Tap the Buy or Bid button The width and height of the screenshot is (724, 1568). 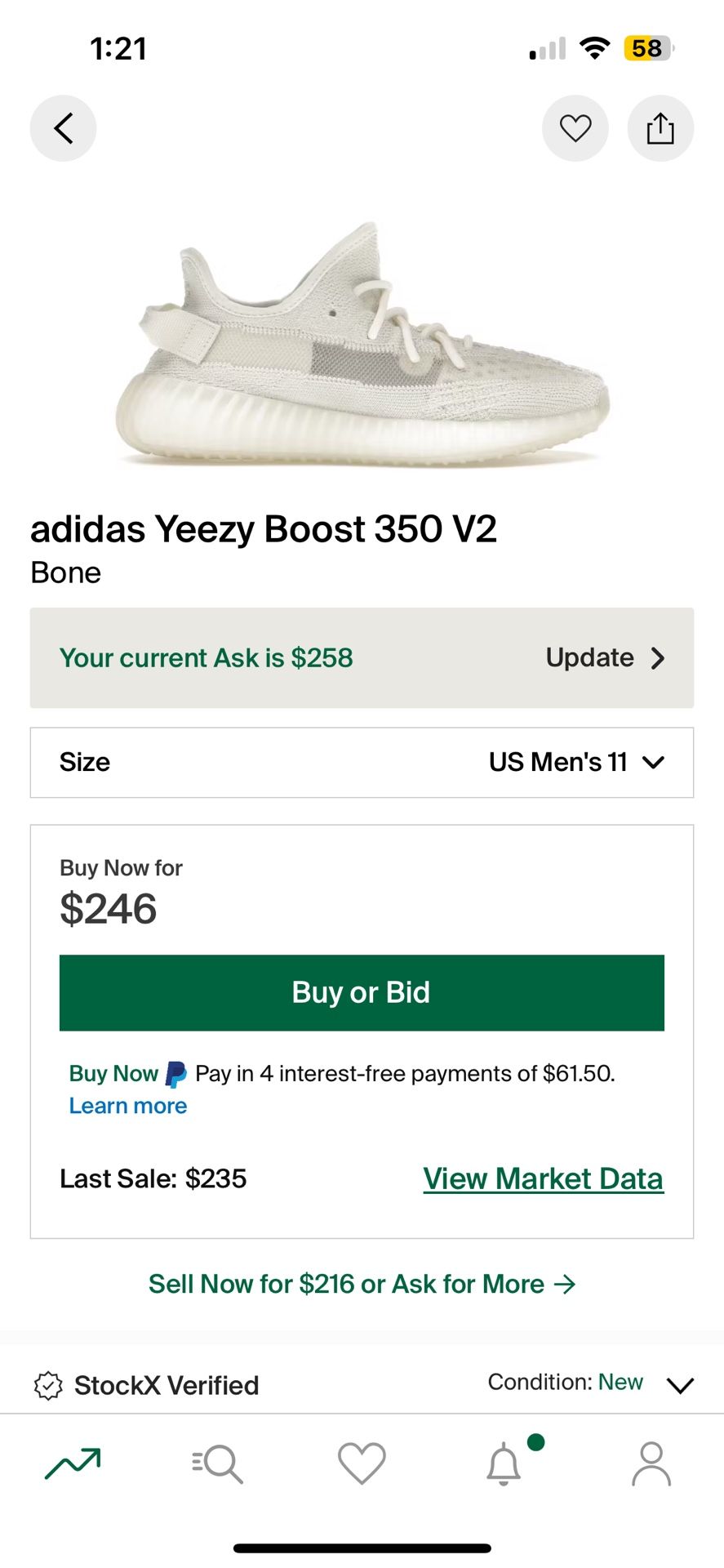pyautogui.click(x=362, y=992)
